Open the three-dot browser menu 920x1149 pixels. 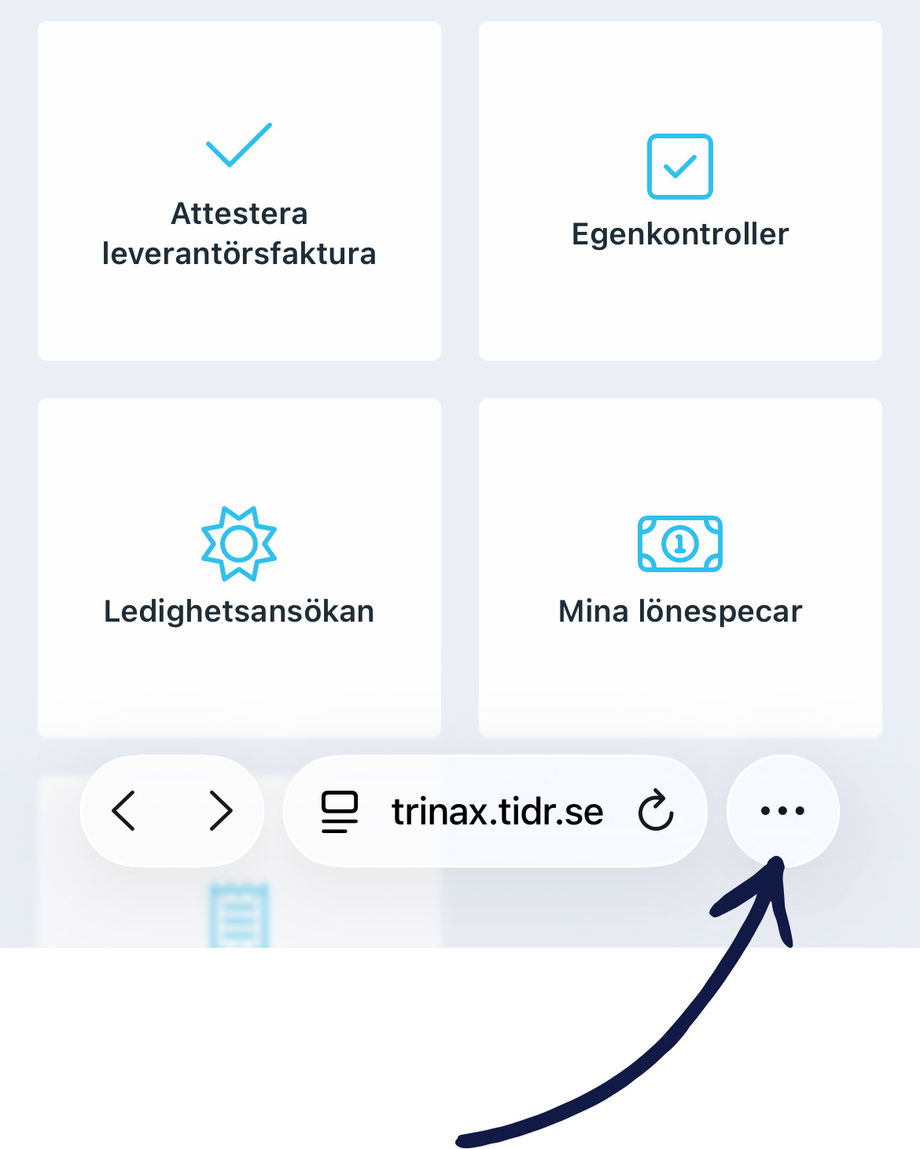click(x=783, y=811)
